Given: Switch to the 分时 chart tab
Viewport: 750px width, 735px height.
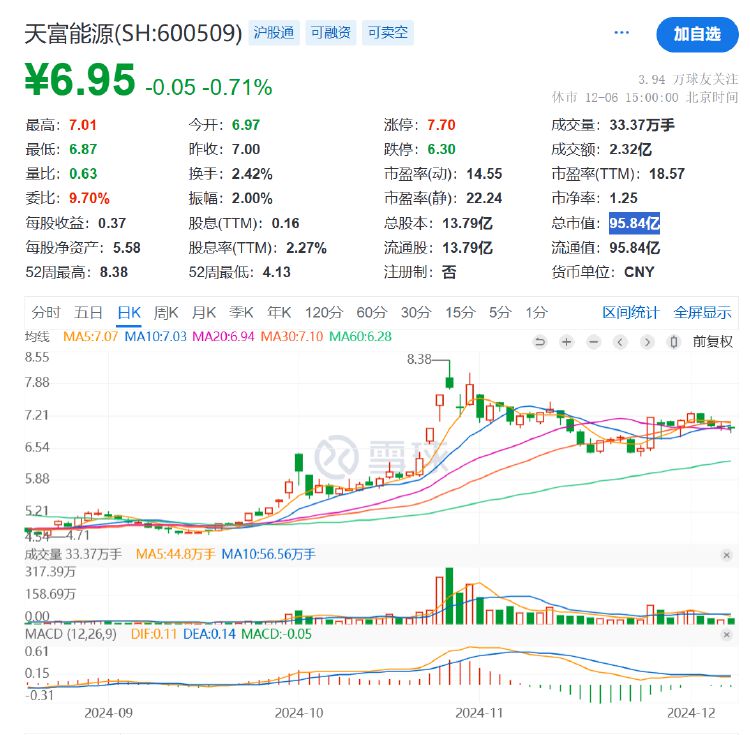Looking at the screenshot, I should (46, 312).
